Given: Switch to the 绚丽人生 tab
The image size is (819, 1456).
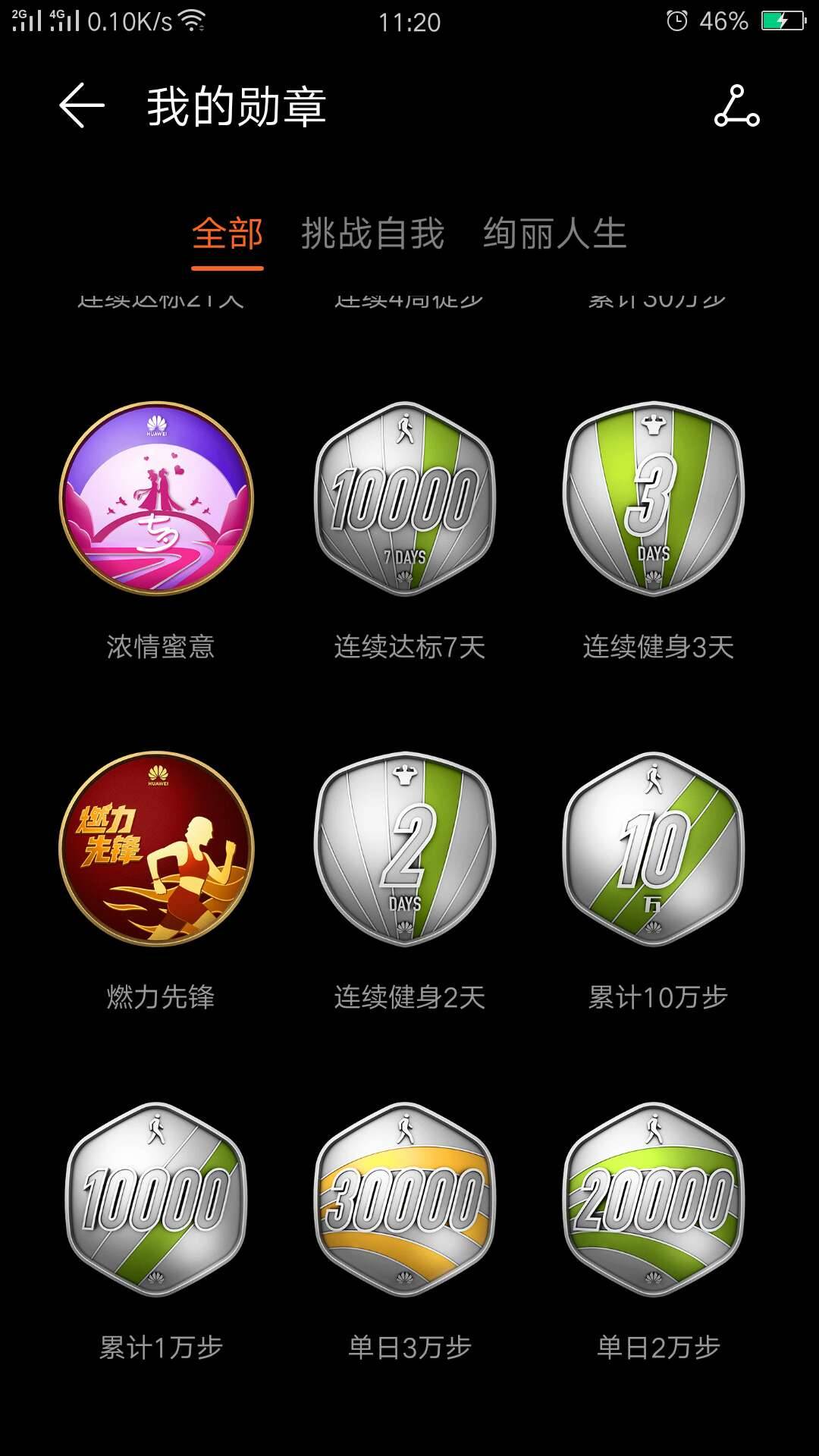Looking at the screenshot, I should pyautogui.click(x=554, y=235).
